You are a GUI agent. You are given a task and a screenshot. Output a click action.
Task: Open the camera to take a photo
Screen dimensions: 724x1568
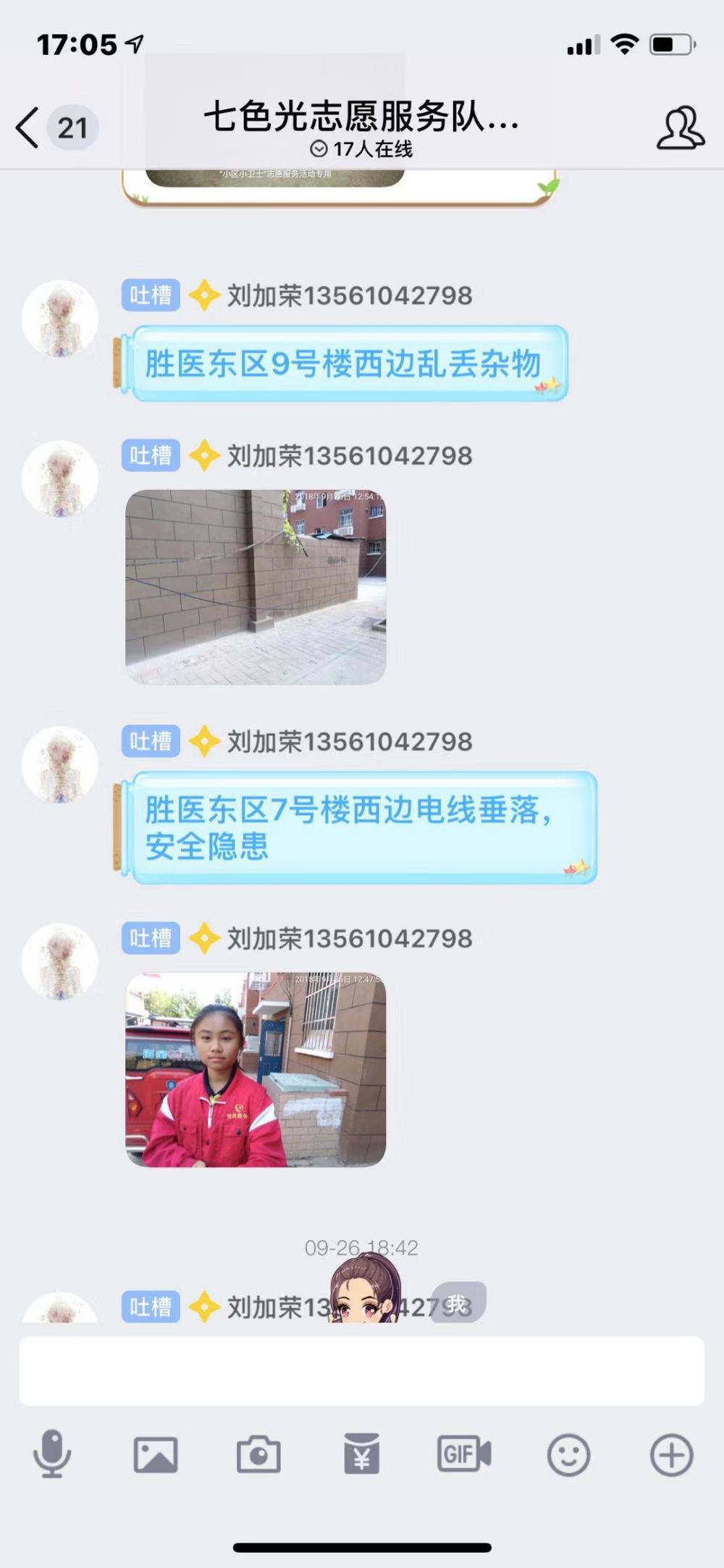coord(258,1454)
